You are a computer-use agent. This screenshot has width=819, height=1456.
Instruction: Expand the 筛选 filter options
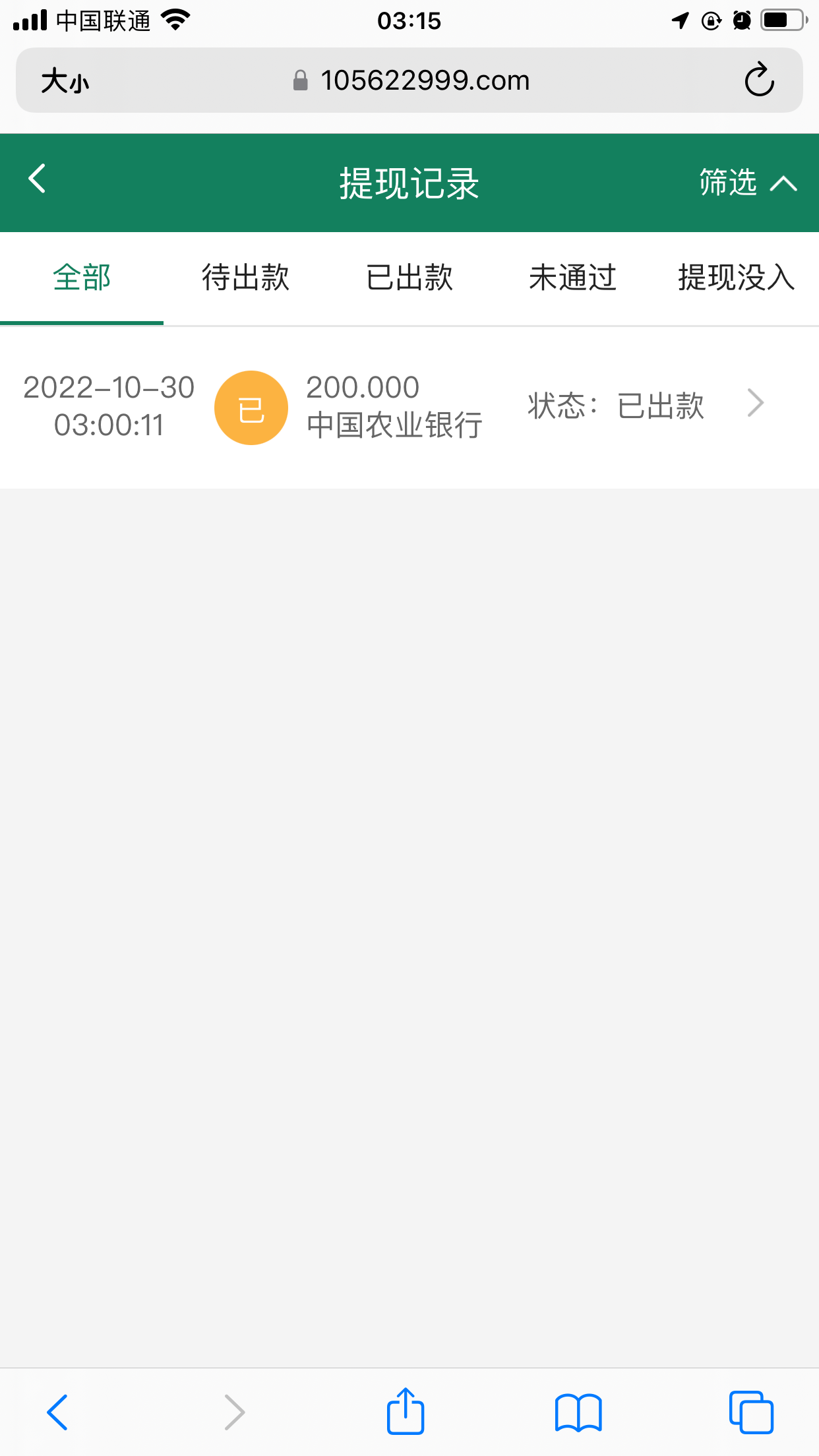(747, 183)
